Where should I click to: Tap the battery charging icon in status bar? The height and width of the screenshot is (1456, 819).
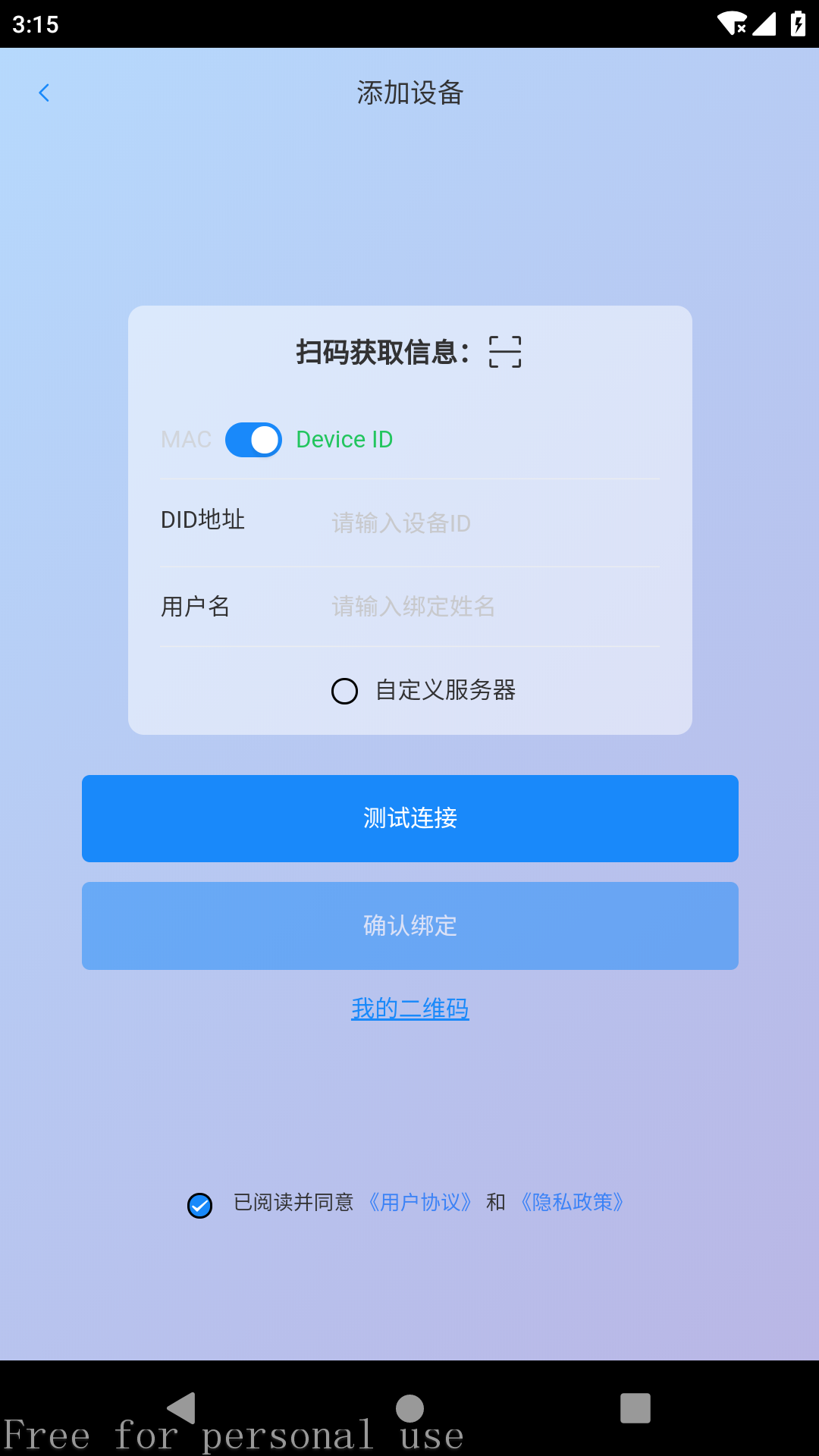pos(800,25)
